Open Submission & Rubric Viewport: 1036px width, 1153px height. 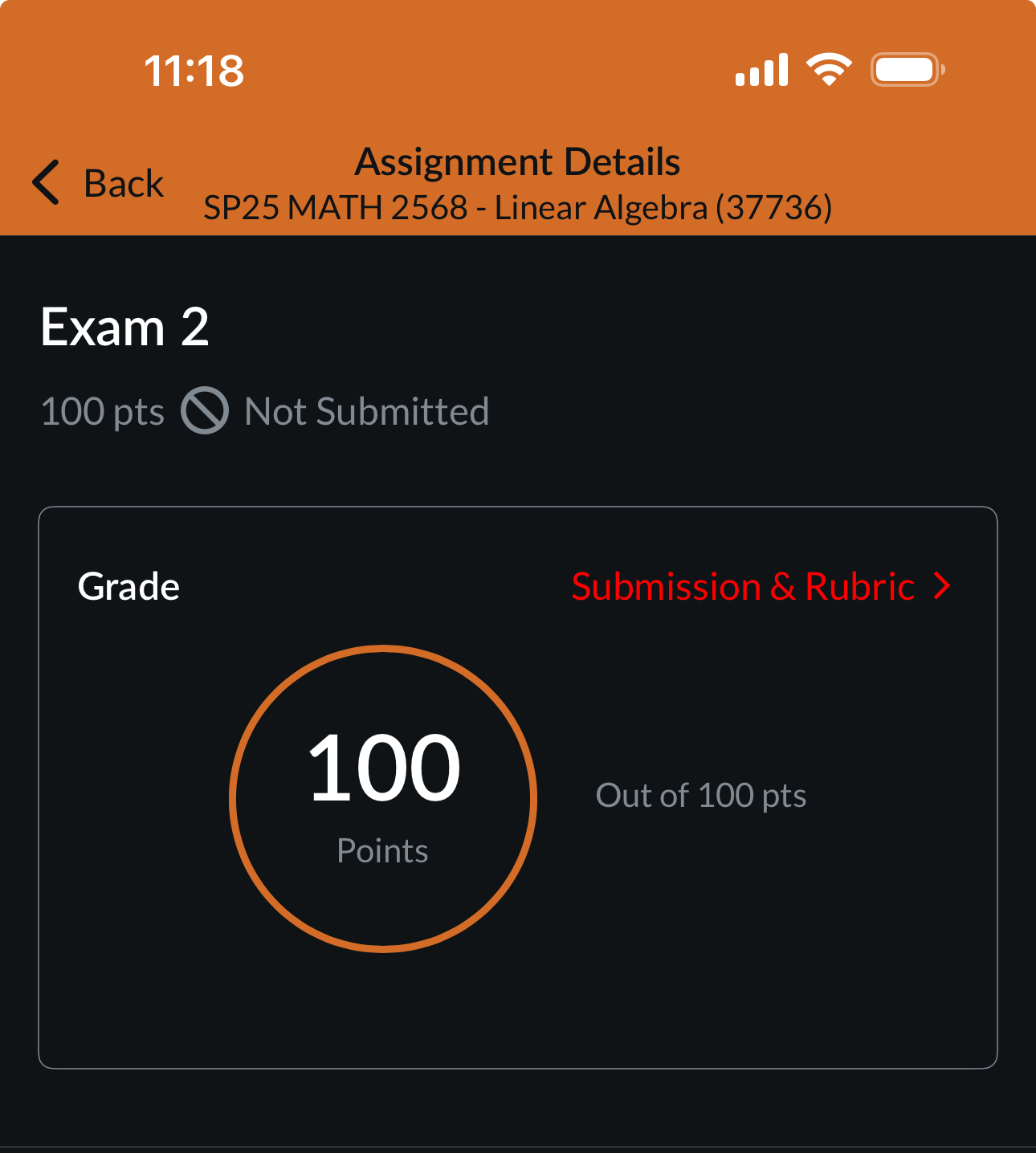760,587
